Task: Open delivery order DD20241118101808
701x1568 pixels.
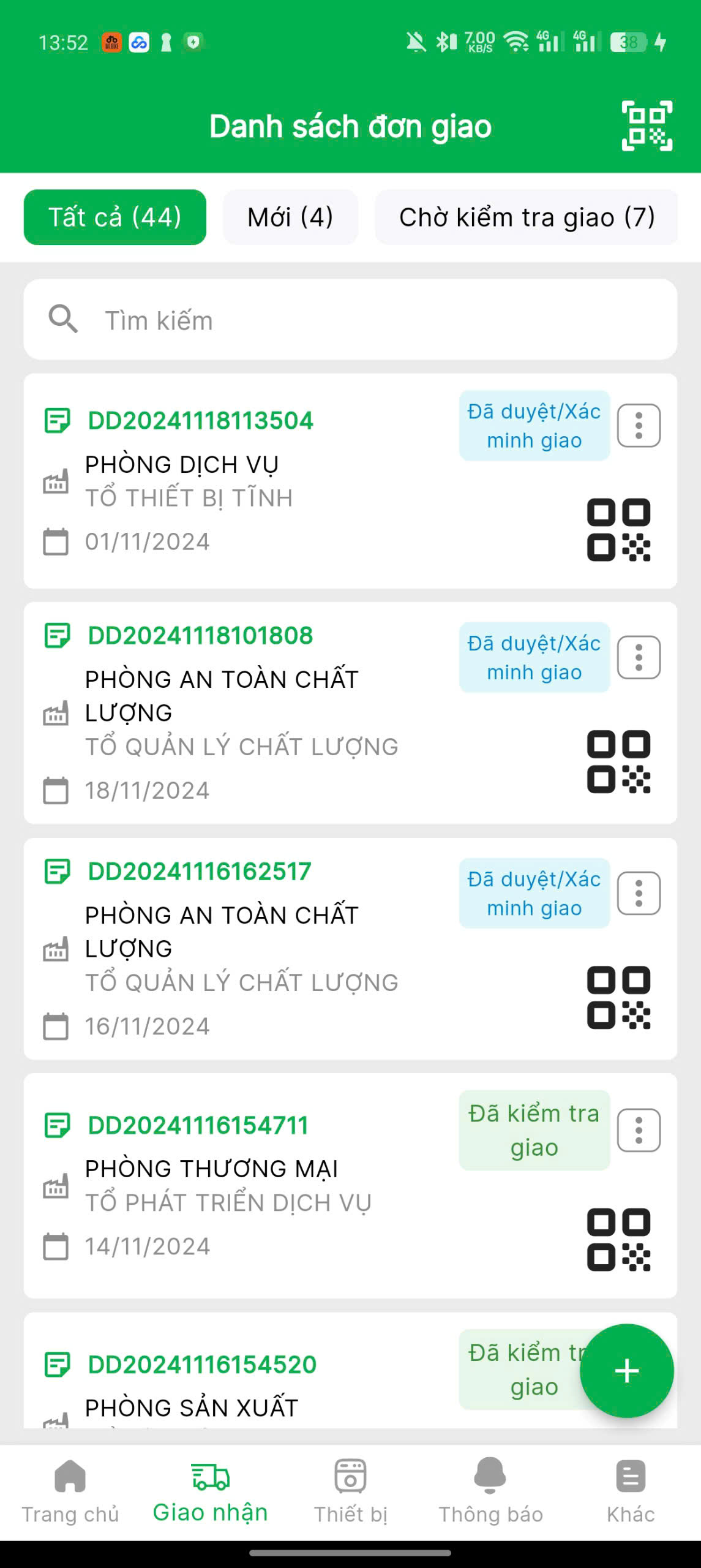Action: pos(201,636)
